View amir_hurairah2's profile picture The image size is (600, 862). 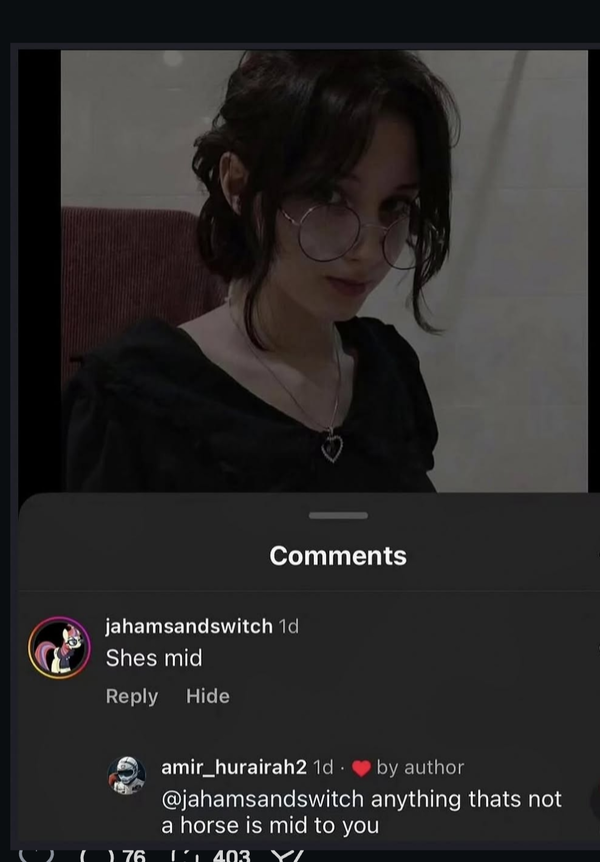(x=126, y=775)
